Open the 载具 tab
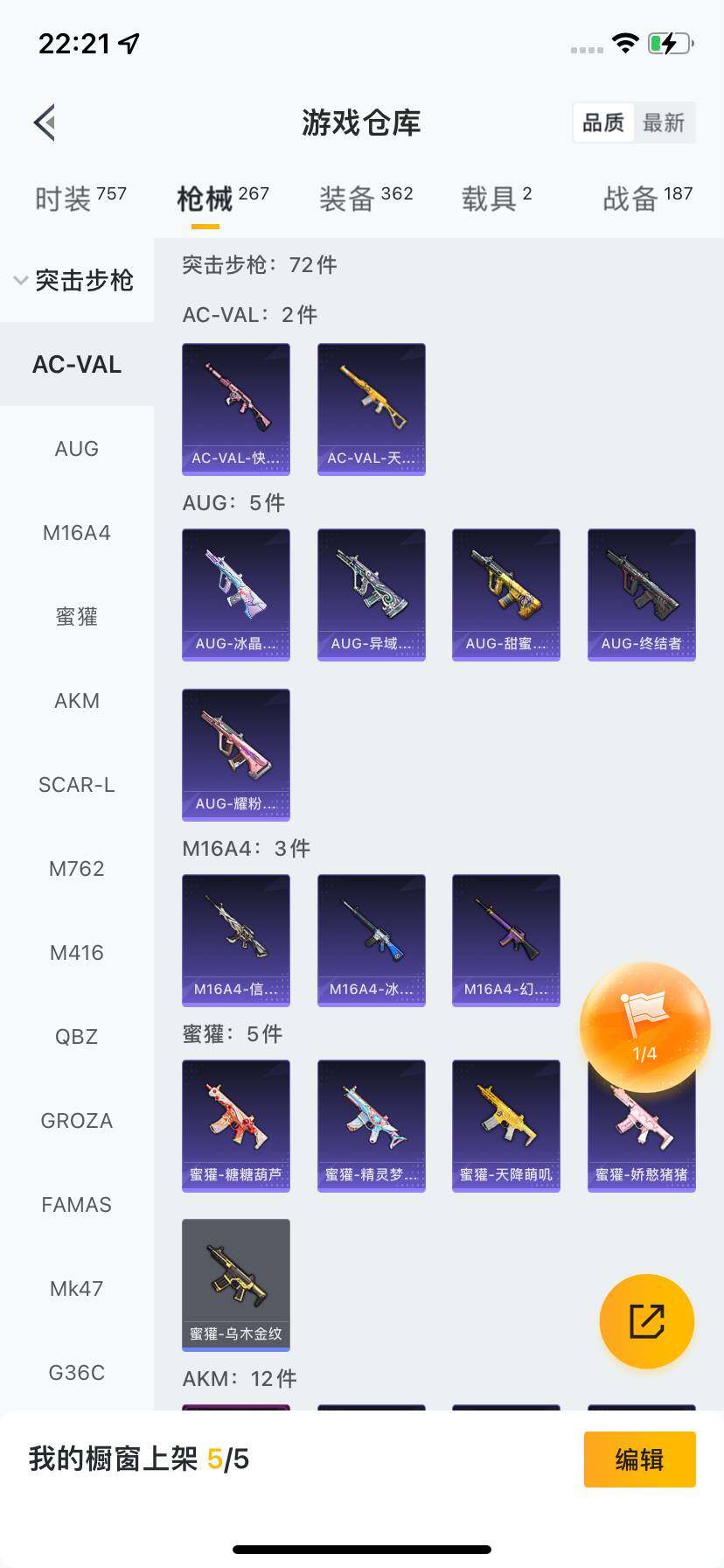Image resolution: width=724 pixels, height=1568 pixels. pyautogui.click(x=496, y=198)
